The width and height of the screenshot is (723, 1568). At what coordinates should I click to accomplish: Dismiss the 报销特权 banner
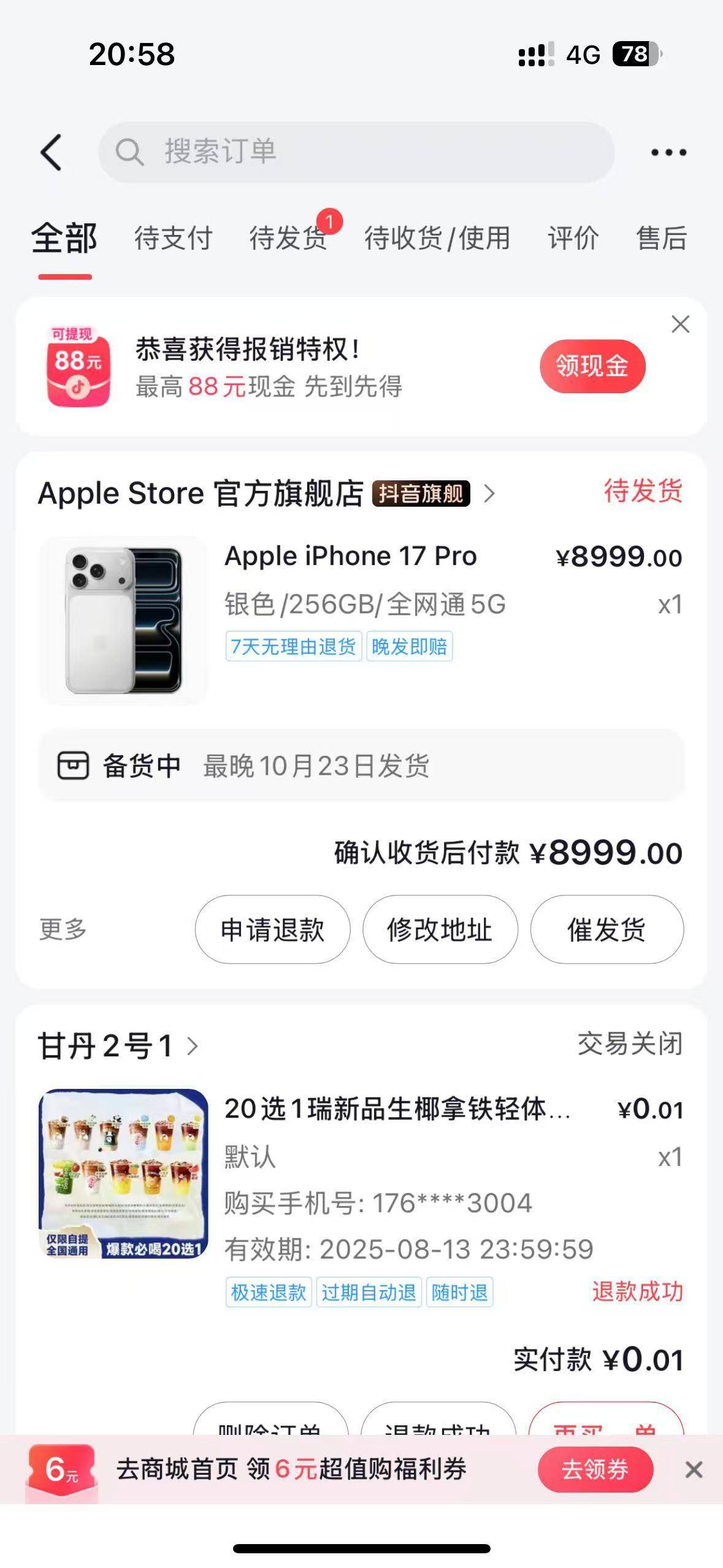click(x=681, y=324)
